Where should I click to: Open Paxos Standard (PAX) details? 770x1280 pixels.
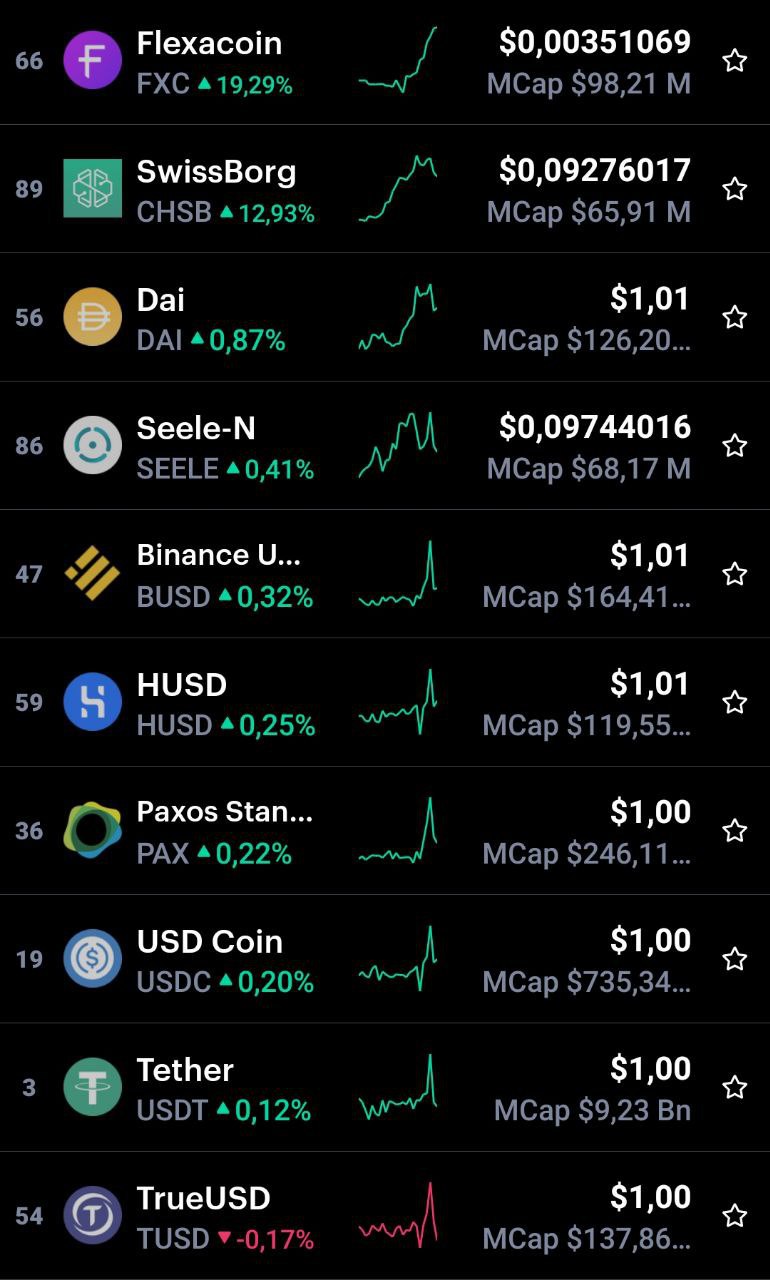pos(385,830)
